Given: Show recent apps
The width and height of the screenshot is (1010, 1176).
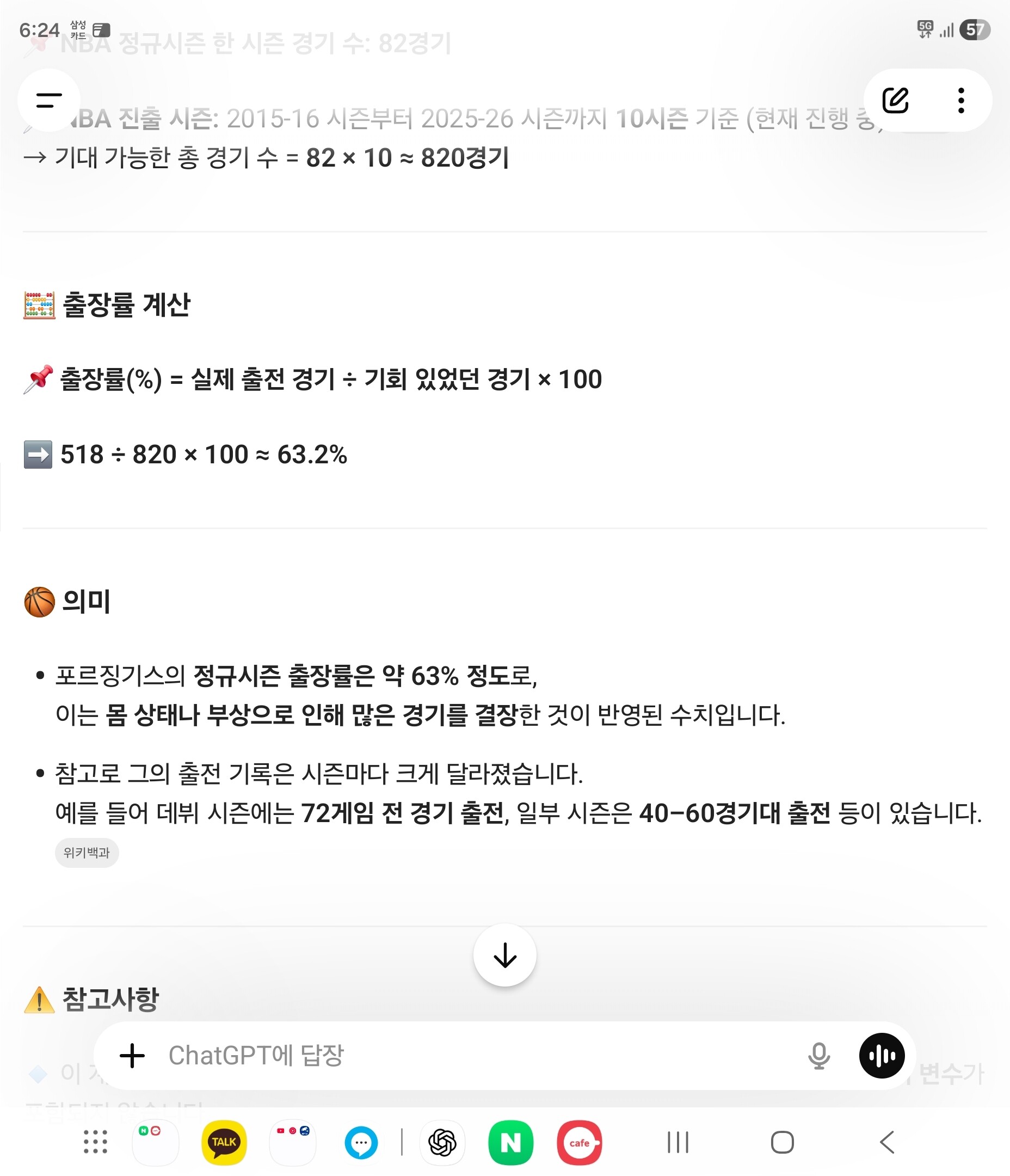Looking at the screenshot, I should coord(678,1142).
